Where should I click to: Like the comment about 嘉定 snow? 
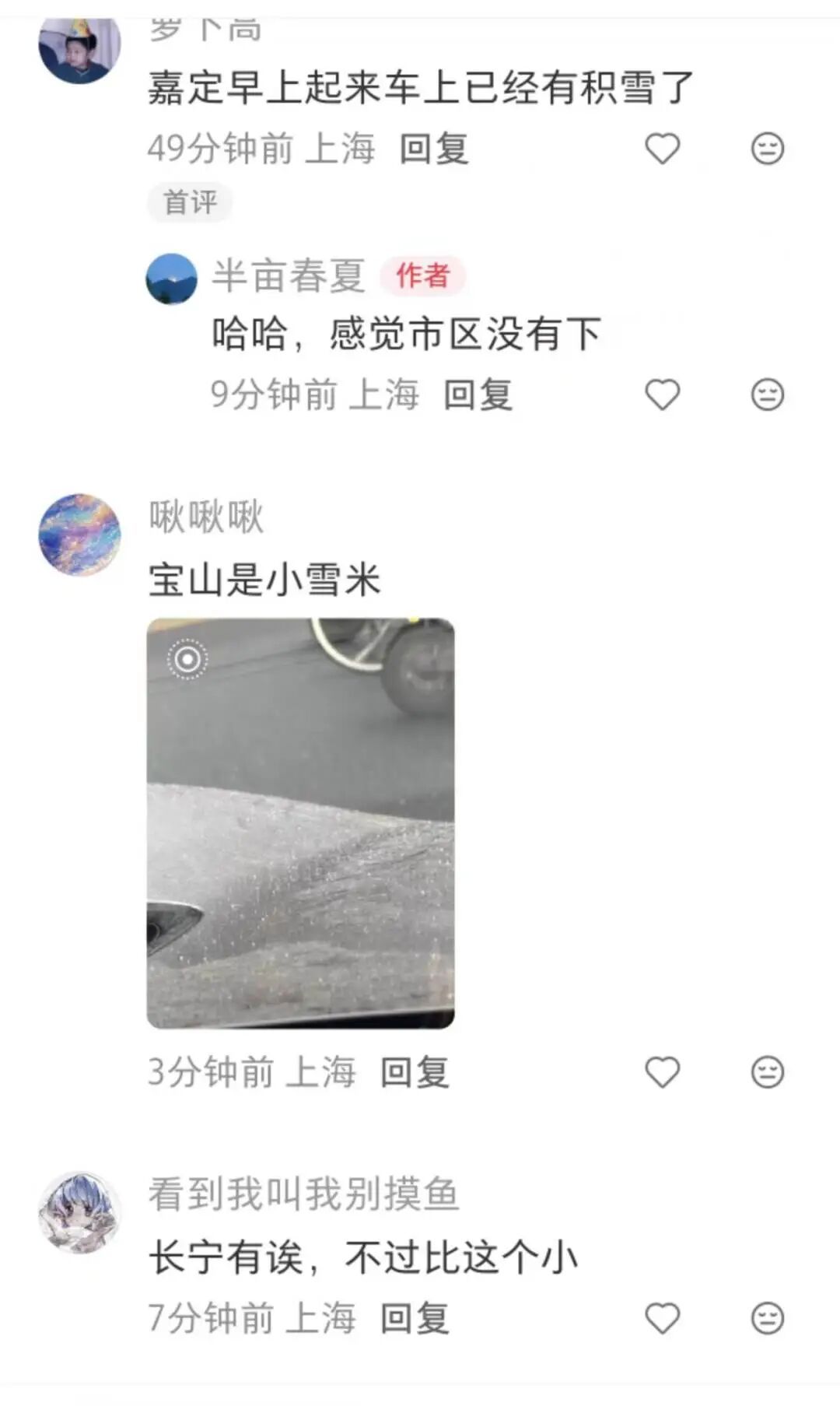point(663,149)
